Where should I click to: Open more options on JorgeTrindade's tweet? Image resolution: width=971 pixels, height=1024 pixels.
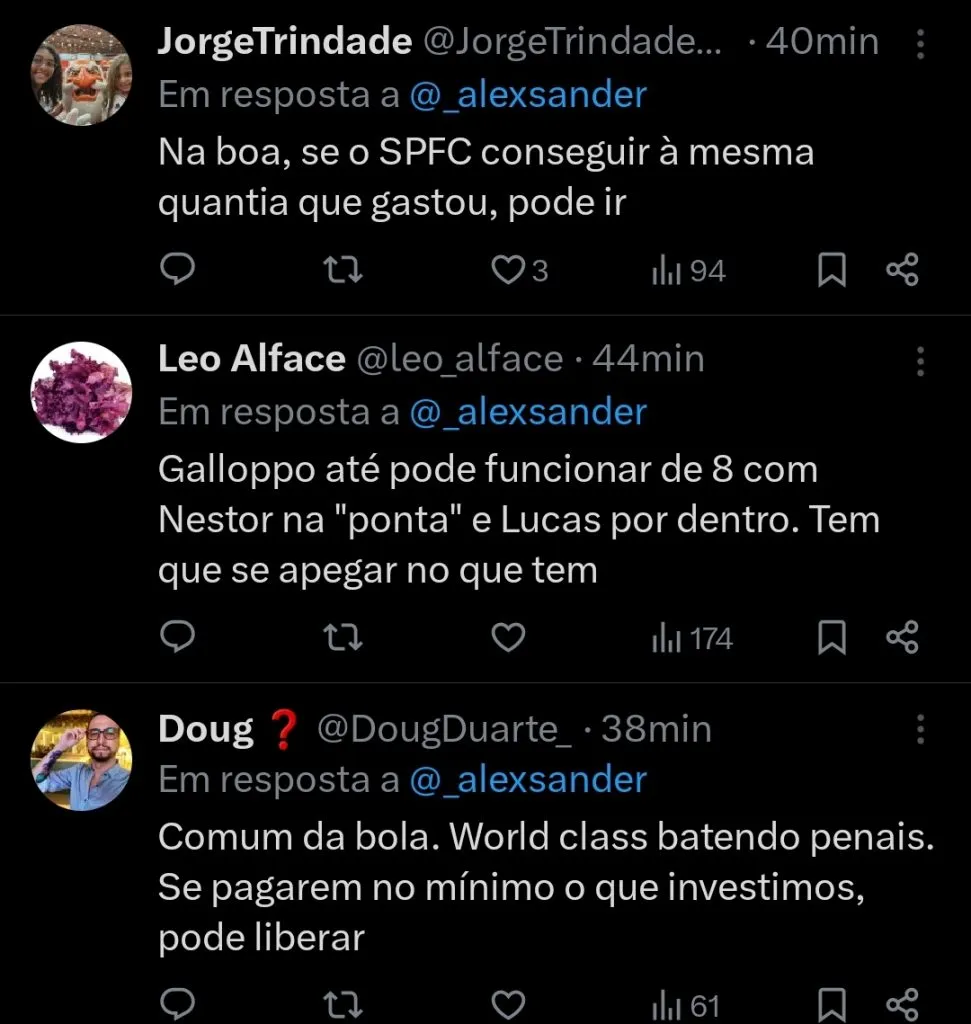coord(919,42)
